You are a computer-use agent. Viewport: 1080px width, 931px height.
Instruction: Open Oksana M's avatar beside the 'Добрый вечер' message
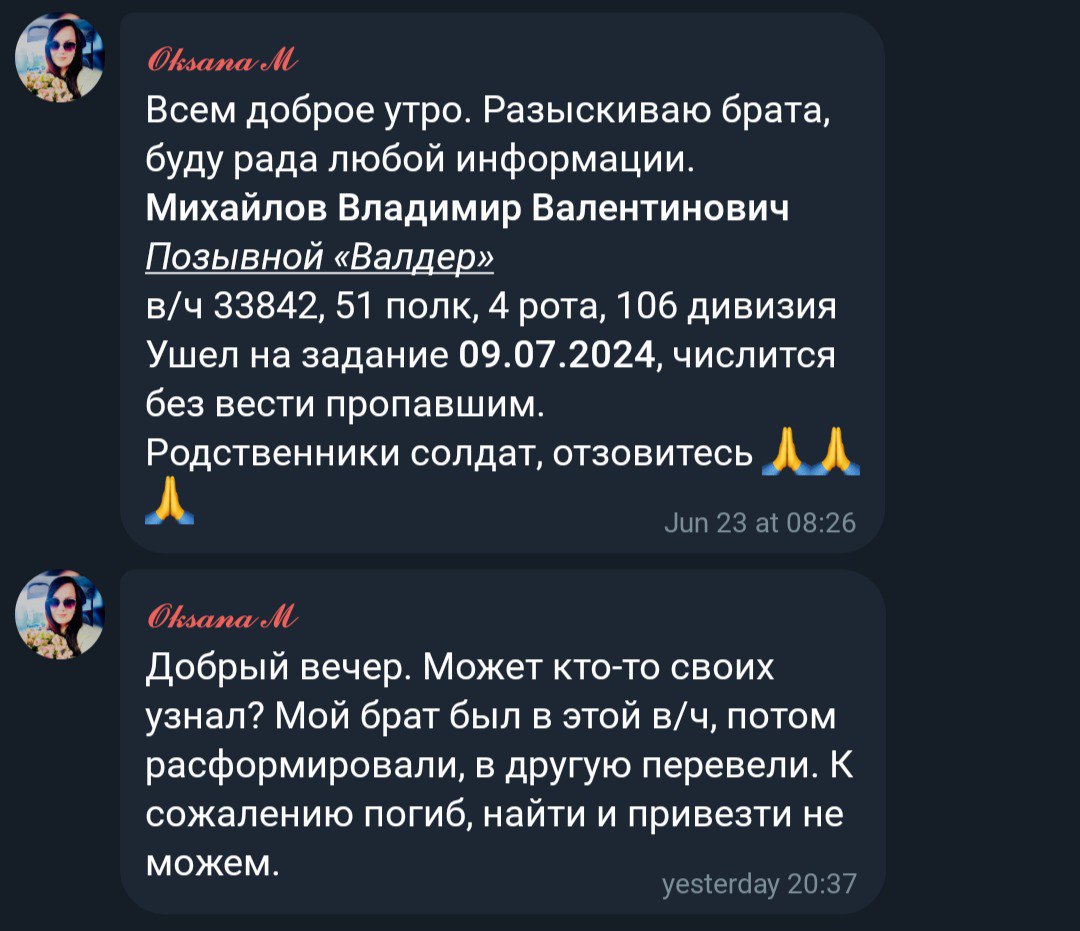click(60, 614)
